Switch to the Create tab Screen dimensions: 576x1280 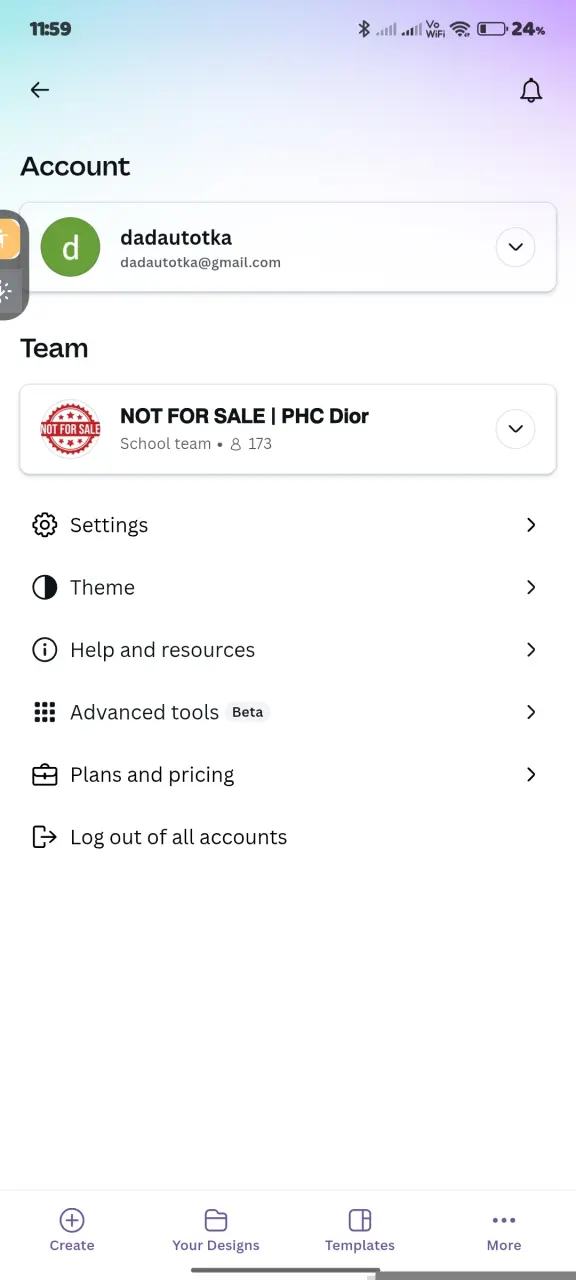pyautogui.click(x=72, y=1230)
